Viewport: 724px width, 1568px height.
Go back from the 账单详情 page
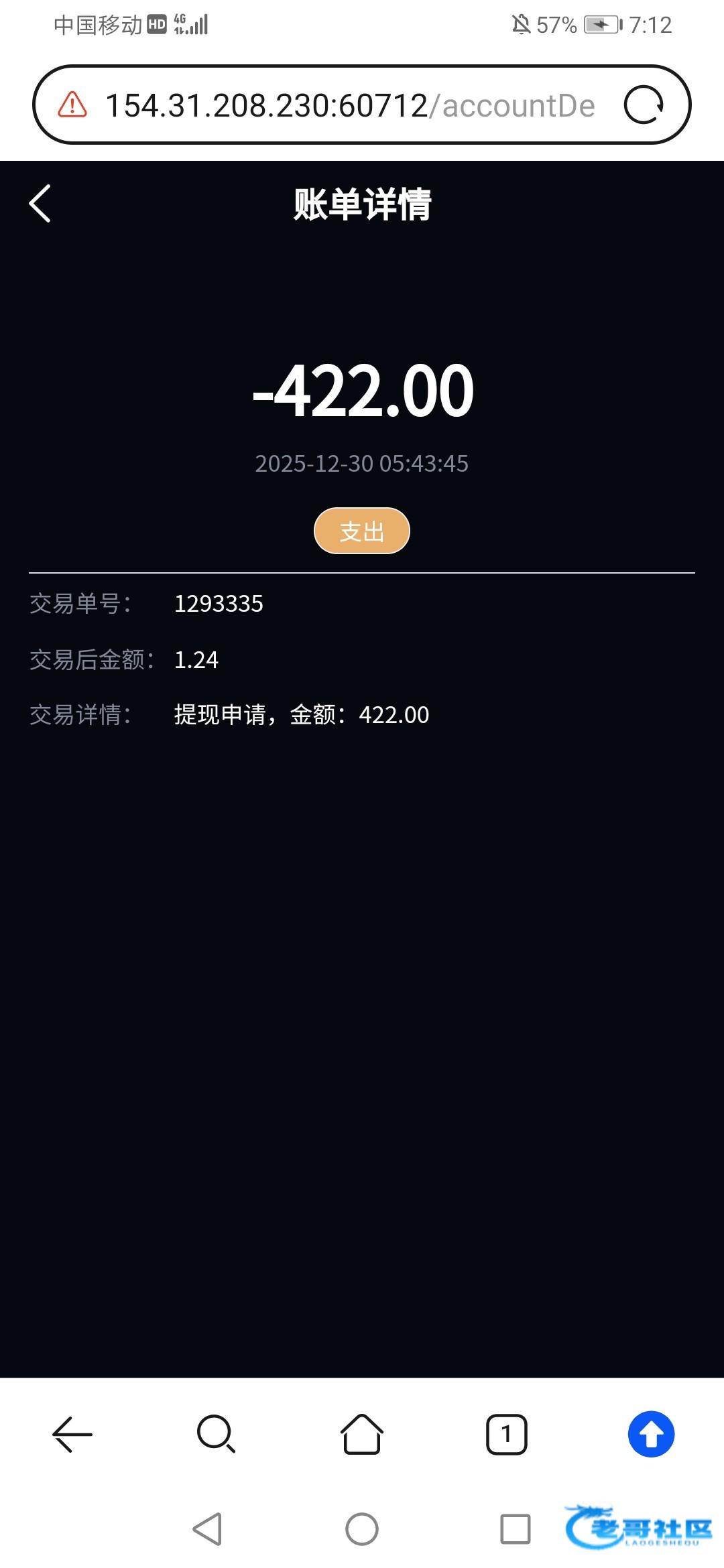point(40,203)
